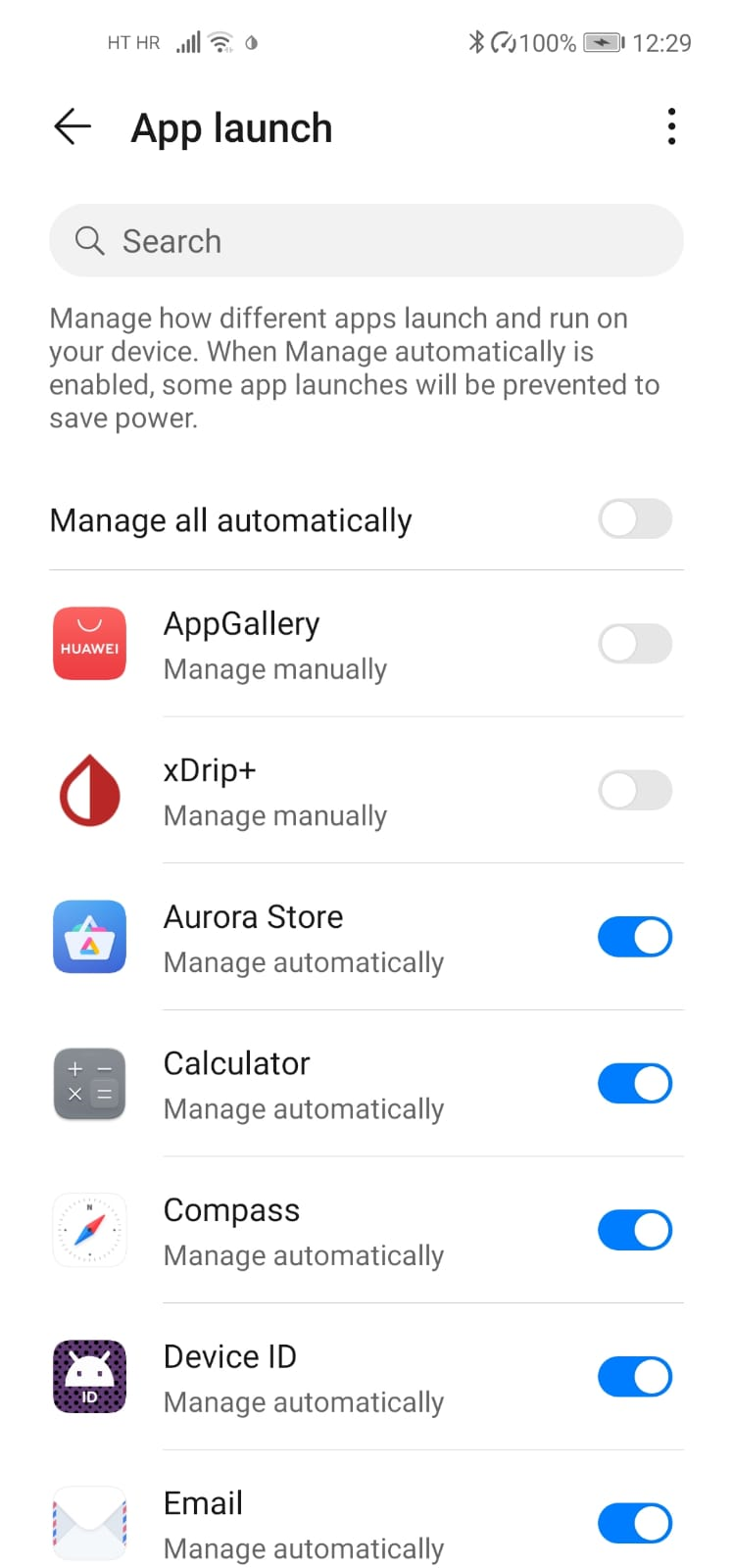733x1568 pixels.
Task: Open the overflow menu with three dots
Action: (x=672, y=126)
